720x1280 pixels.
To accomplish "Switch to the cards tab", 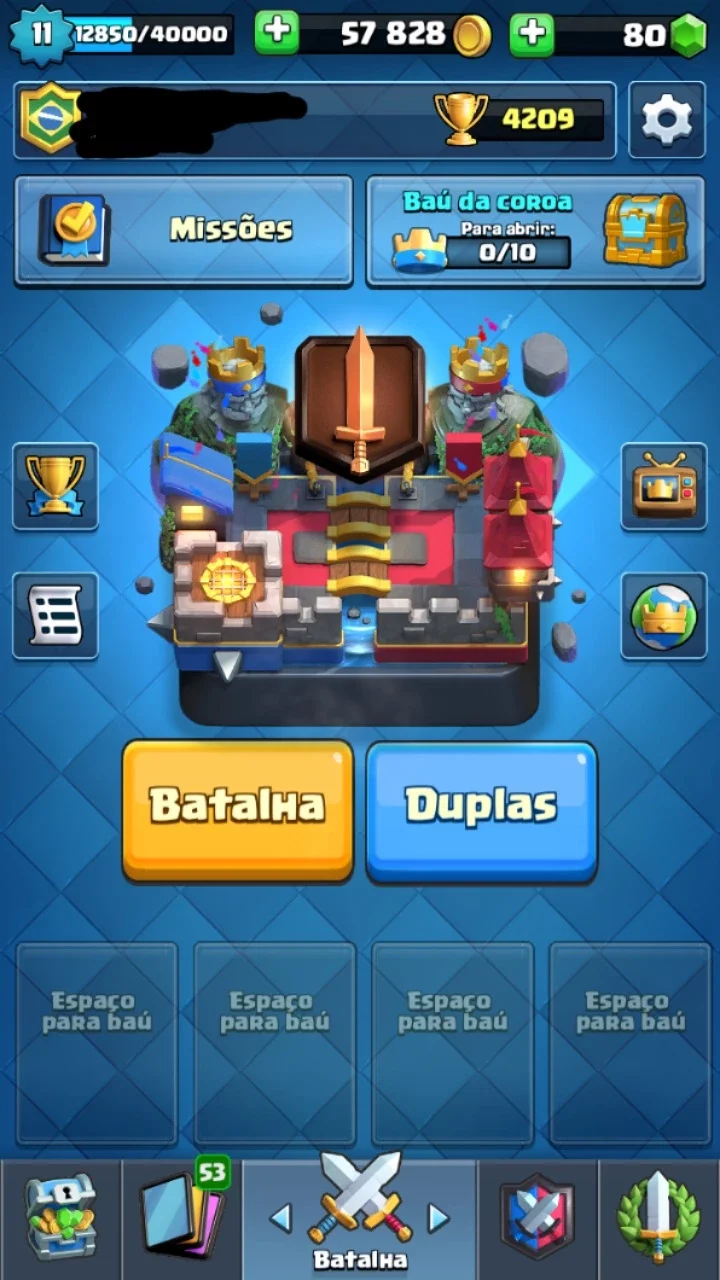I will coord(182,1219).
